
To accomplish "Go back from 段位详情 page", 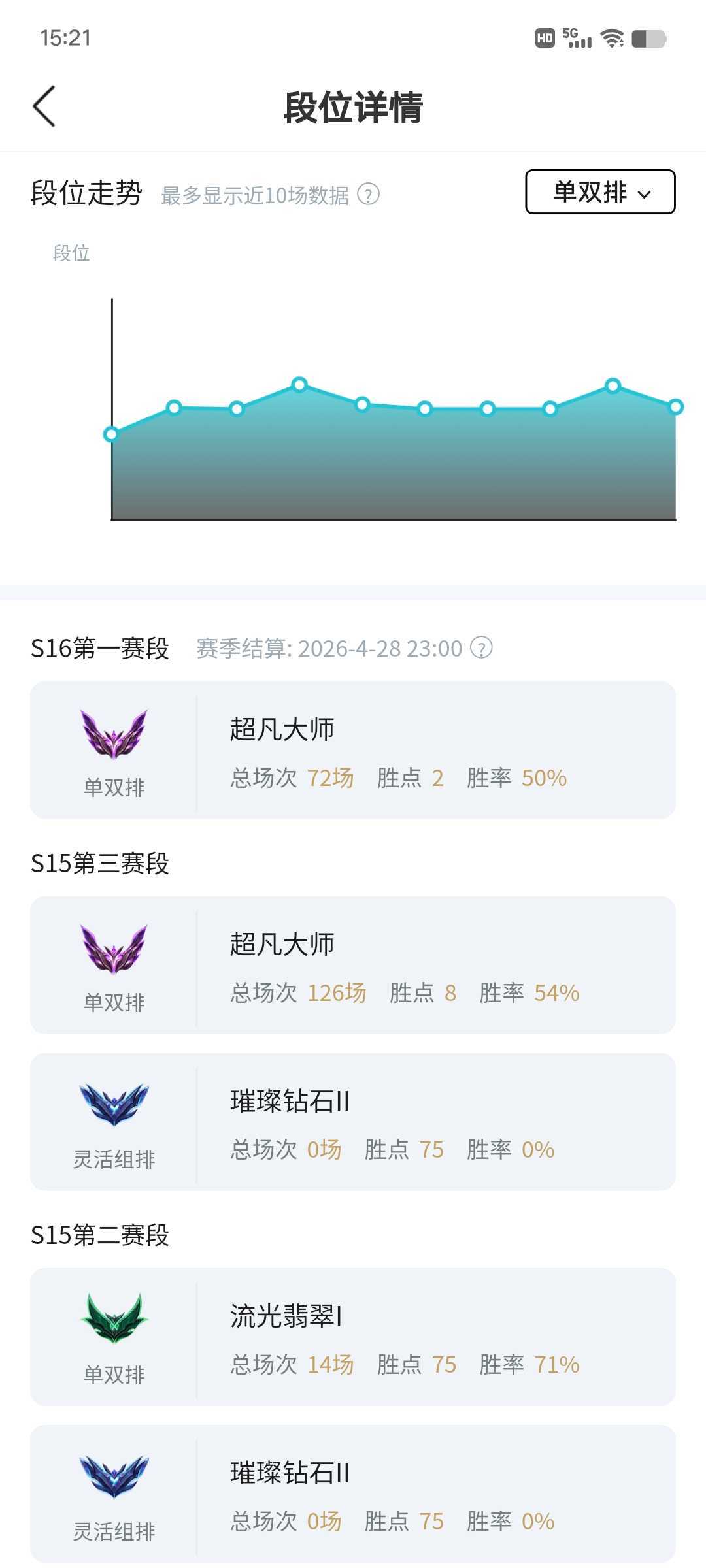I will click(44, 106).
